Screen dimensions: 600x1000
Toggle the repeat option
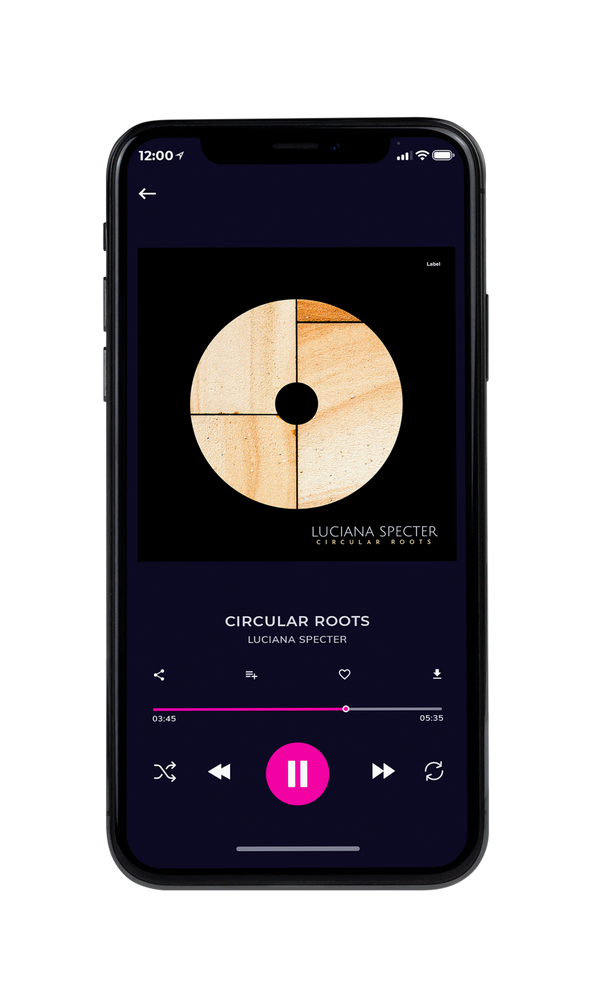(434, 771)
